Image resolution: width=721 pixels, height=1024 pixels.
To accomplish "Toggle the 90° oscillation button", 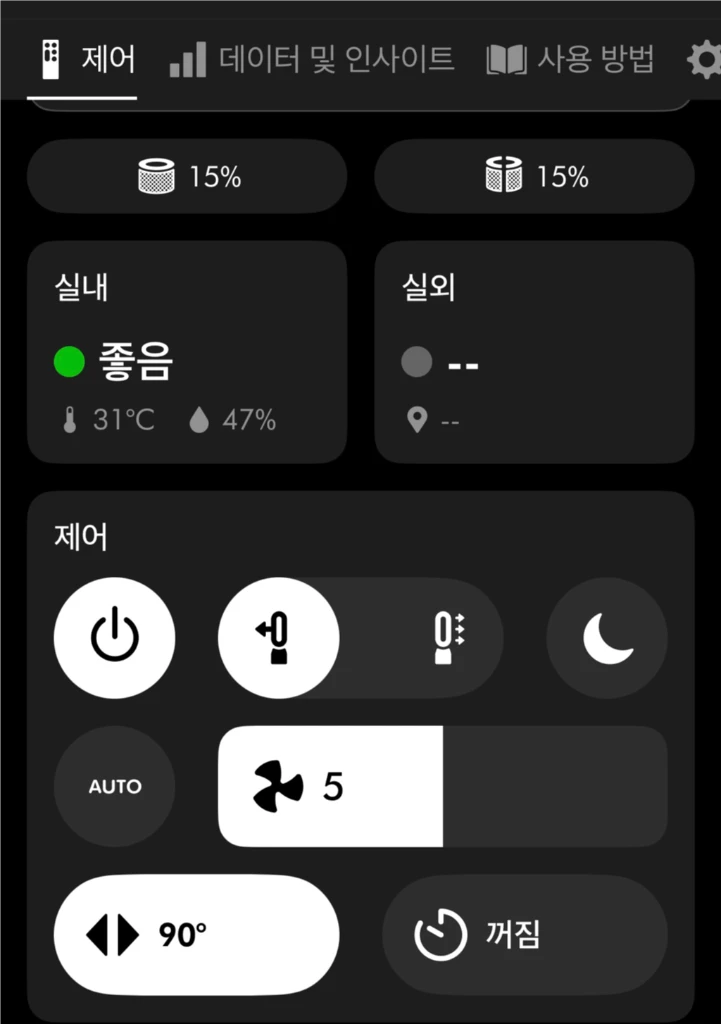I will (x=196, y=935).
